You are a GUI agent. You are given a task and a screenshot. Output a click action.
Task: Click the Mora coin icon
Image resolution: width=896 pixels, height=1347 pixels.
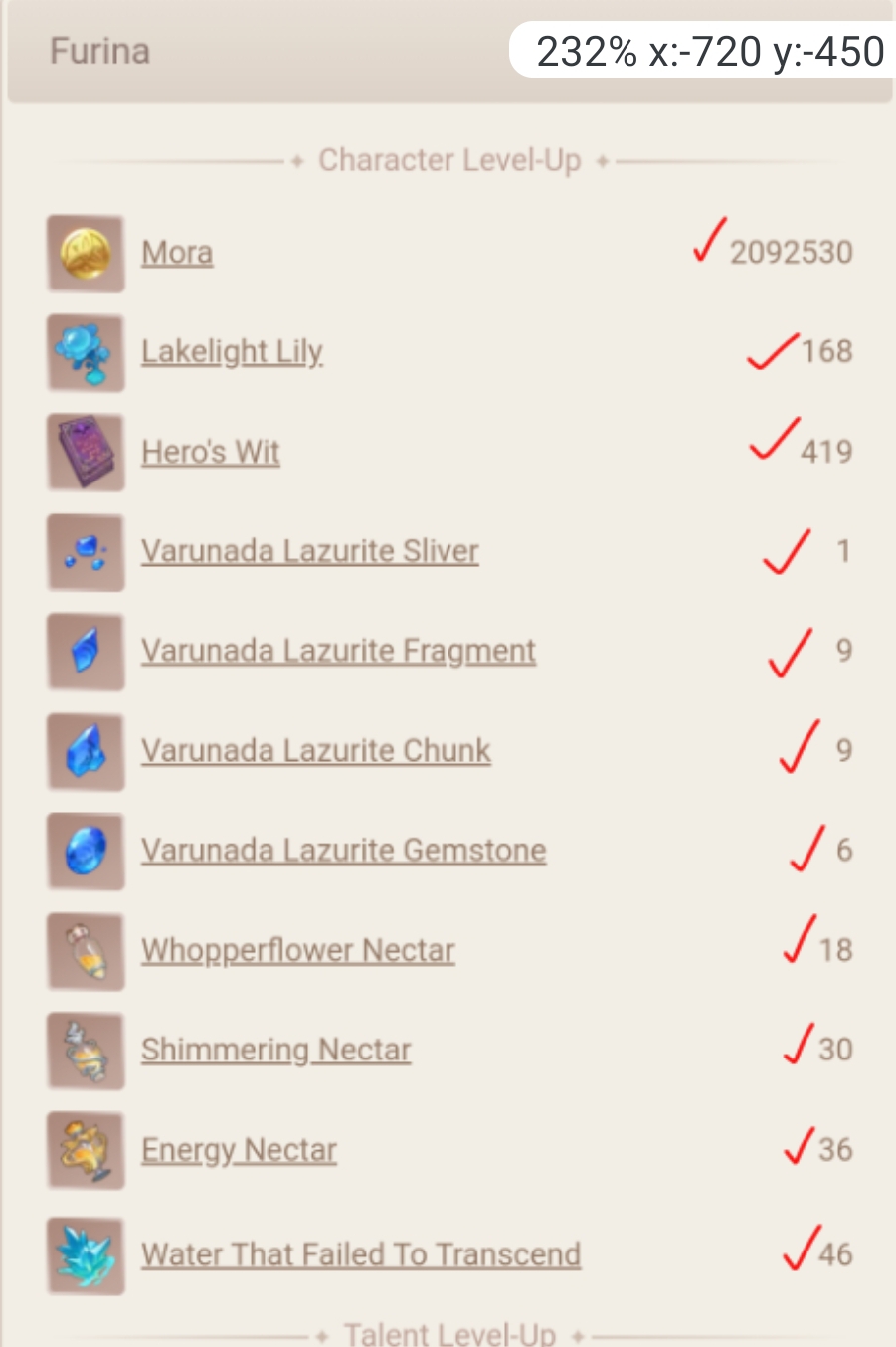pyautogui.click(x=85, y=252)
